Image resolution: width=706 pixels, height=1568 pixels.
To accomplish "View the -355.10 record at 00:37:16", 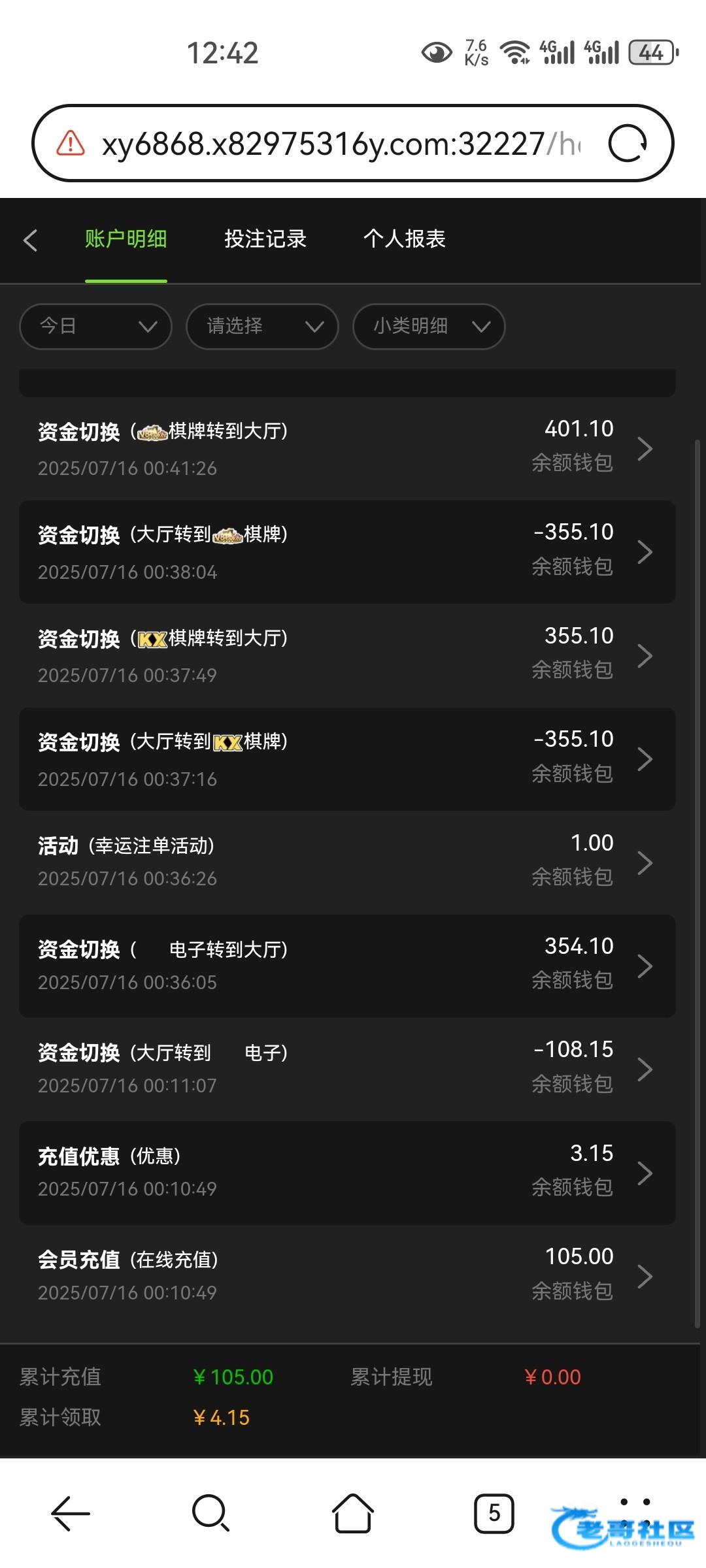I will [x=347, y=759].
